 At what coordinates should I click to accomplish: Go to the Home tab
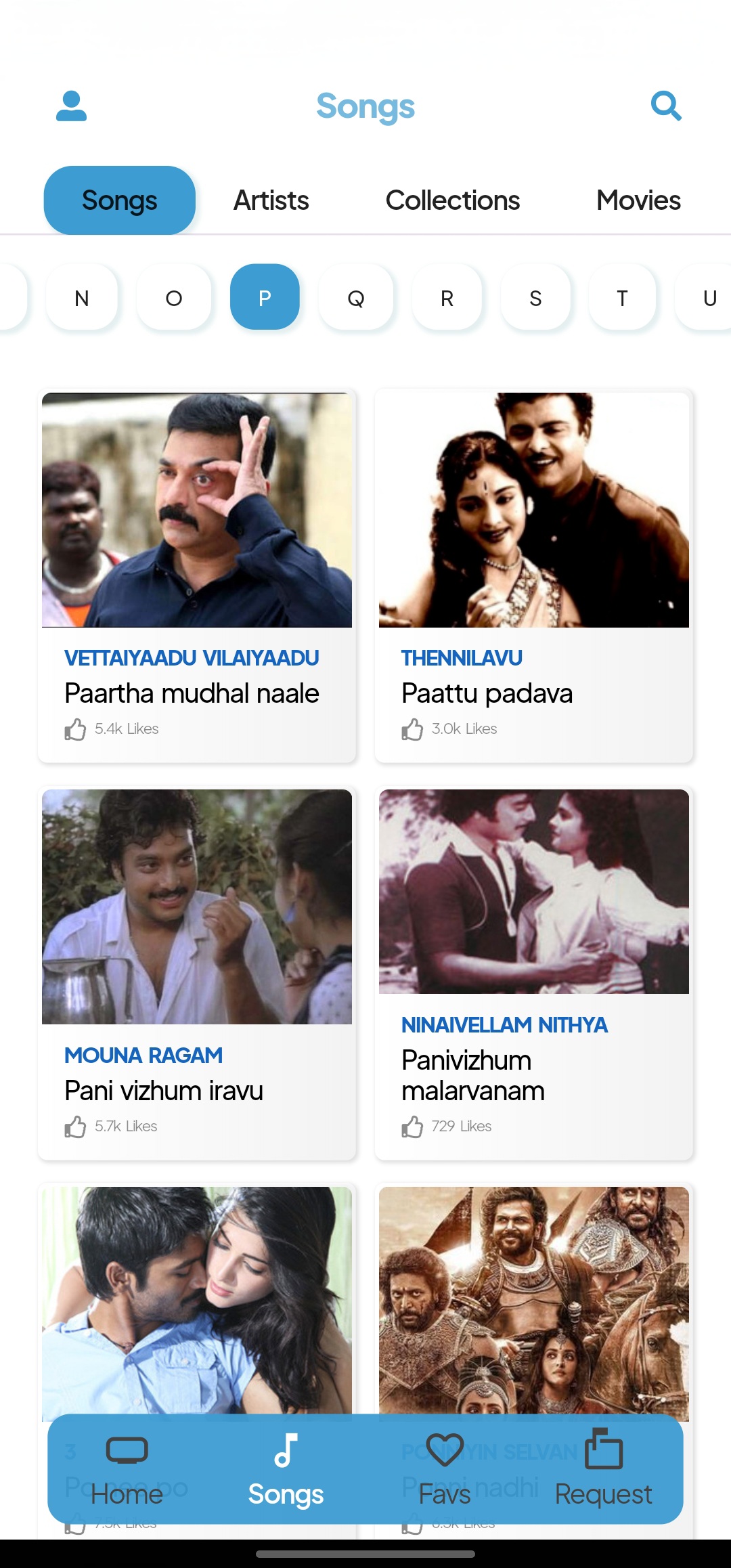[x=127, y=1469]
